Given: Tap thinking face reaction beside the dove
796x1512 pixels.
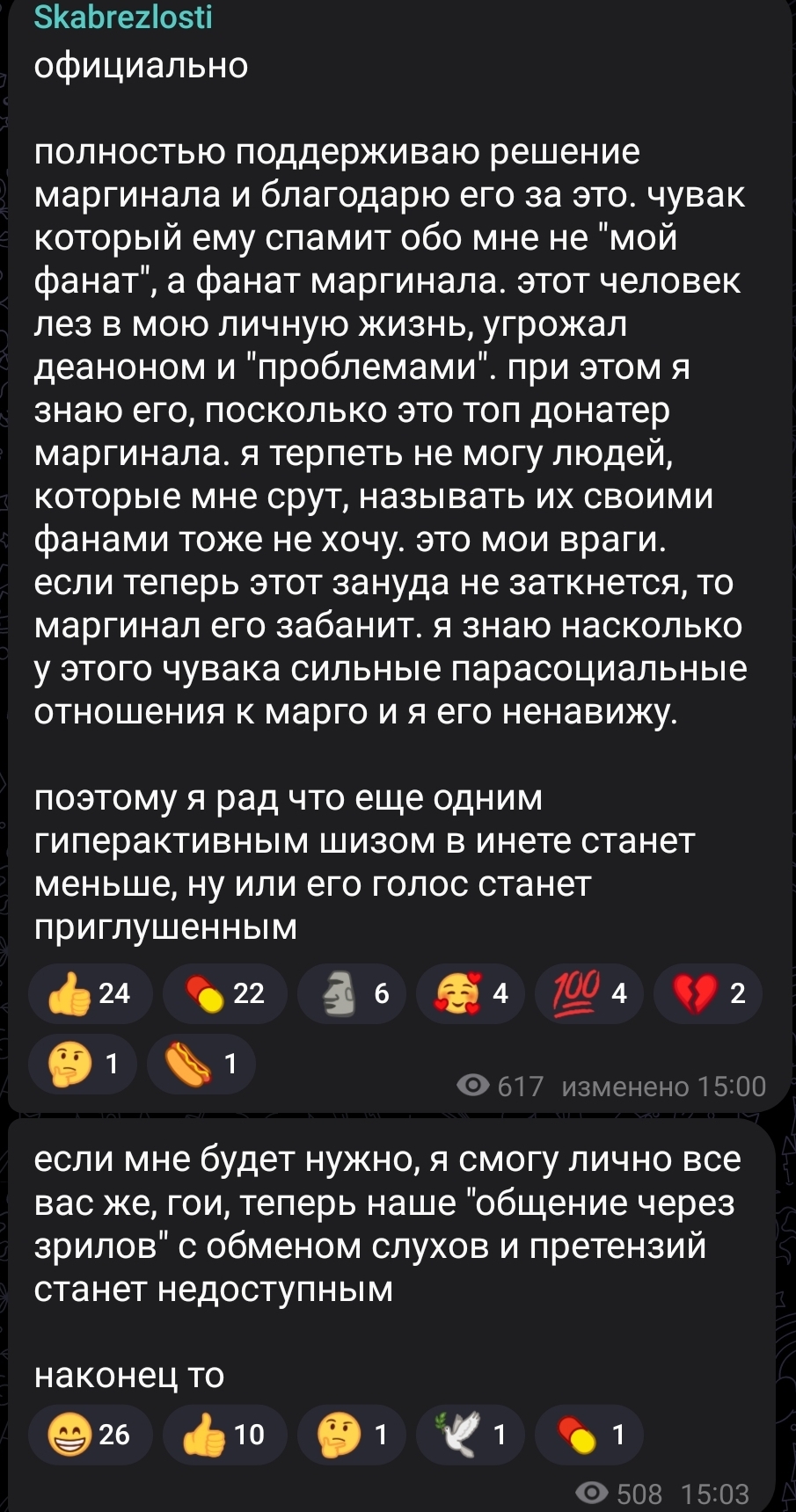Looking at the screenshot, I should [352, 1435].
